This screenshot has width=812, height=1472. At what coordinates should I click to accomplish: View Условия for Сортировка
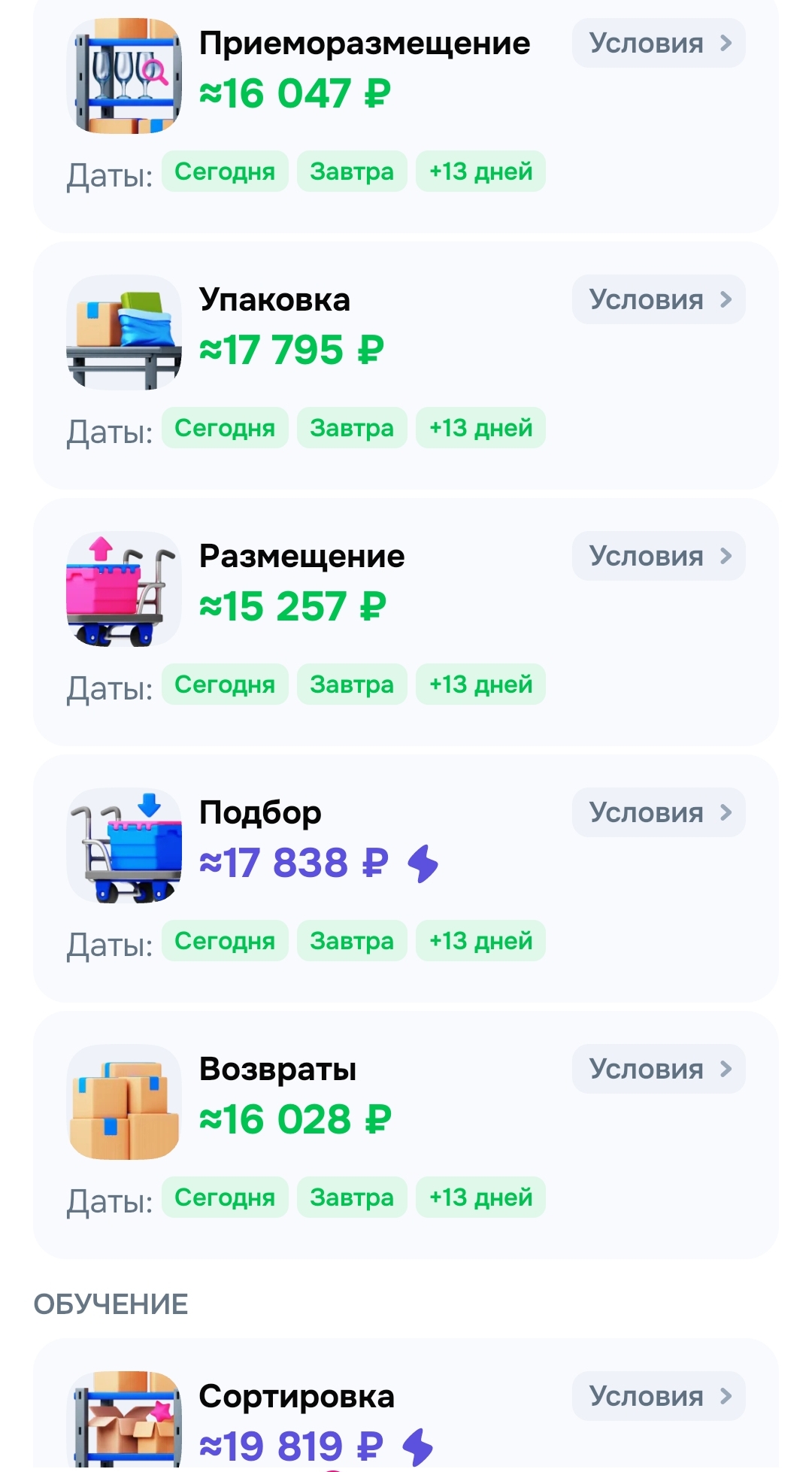(659, 1396)
